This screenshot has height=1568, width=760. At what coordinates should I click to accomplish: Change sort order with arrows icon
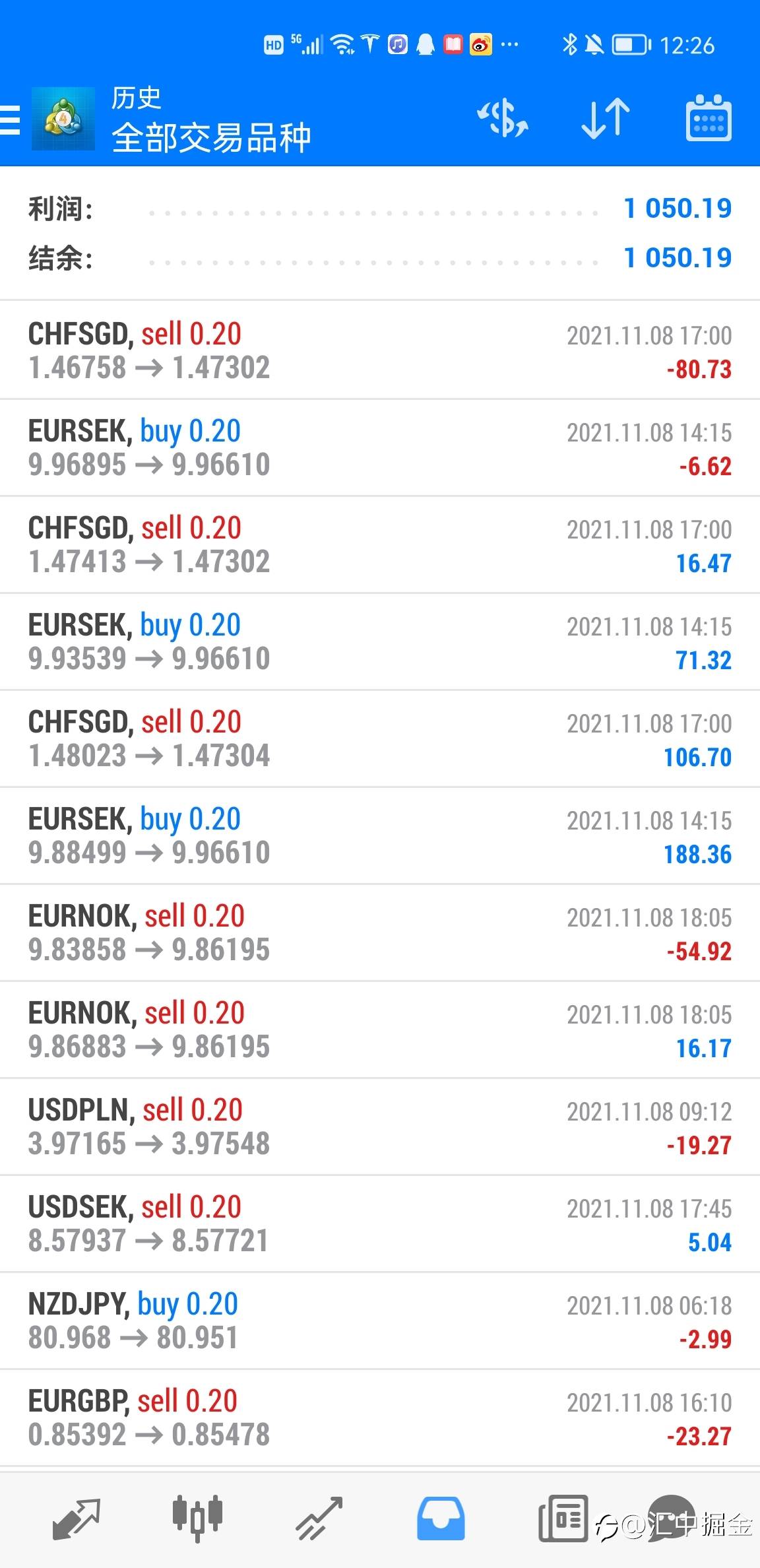(606, 119)
